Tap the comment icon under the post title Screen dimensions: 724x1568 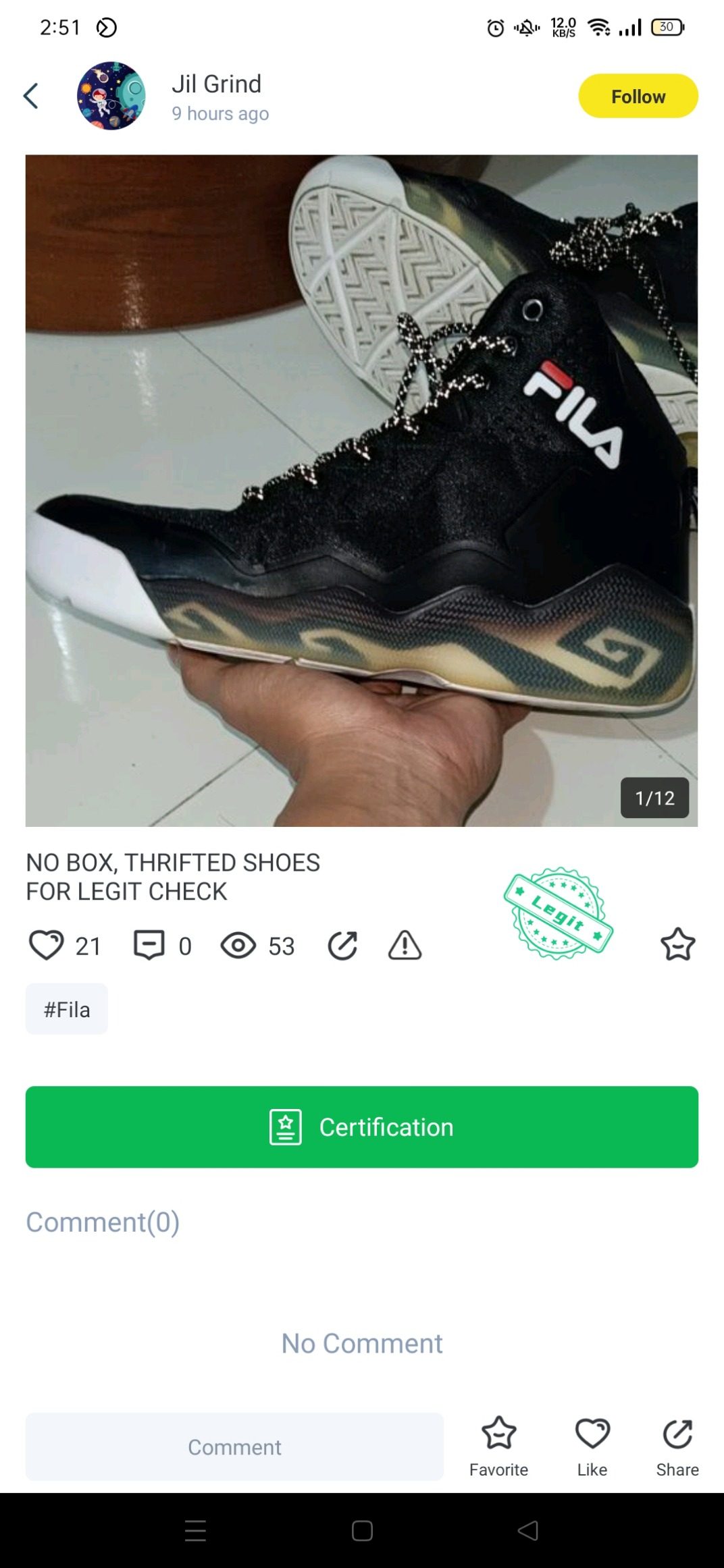point(149,945)
